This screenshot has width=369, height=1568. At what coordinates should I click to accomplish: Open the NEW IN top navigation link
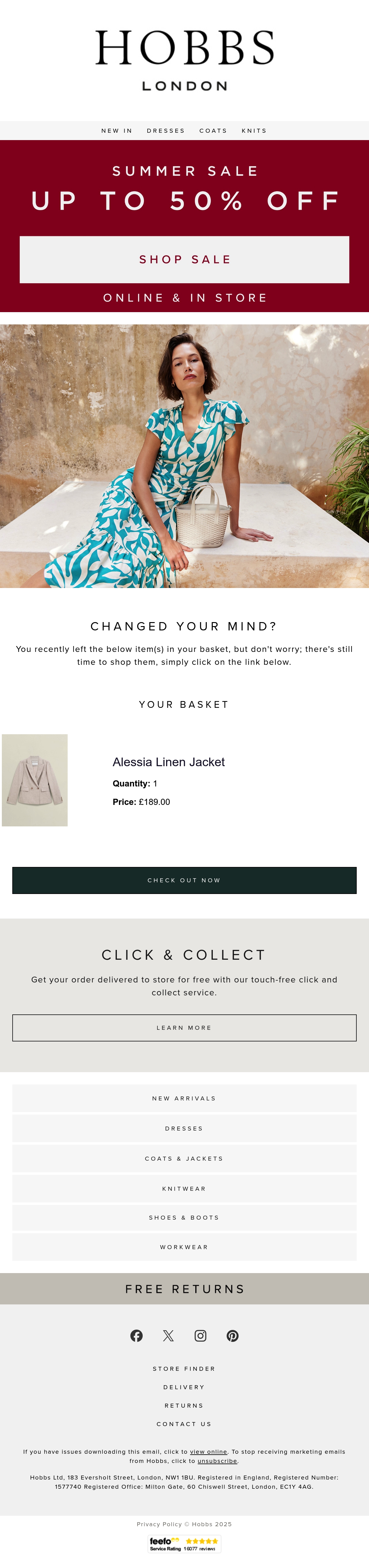pos(116,131)
